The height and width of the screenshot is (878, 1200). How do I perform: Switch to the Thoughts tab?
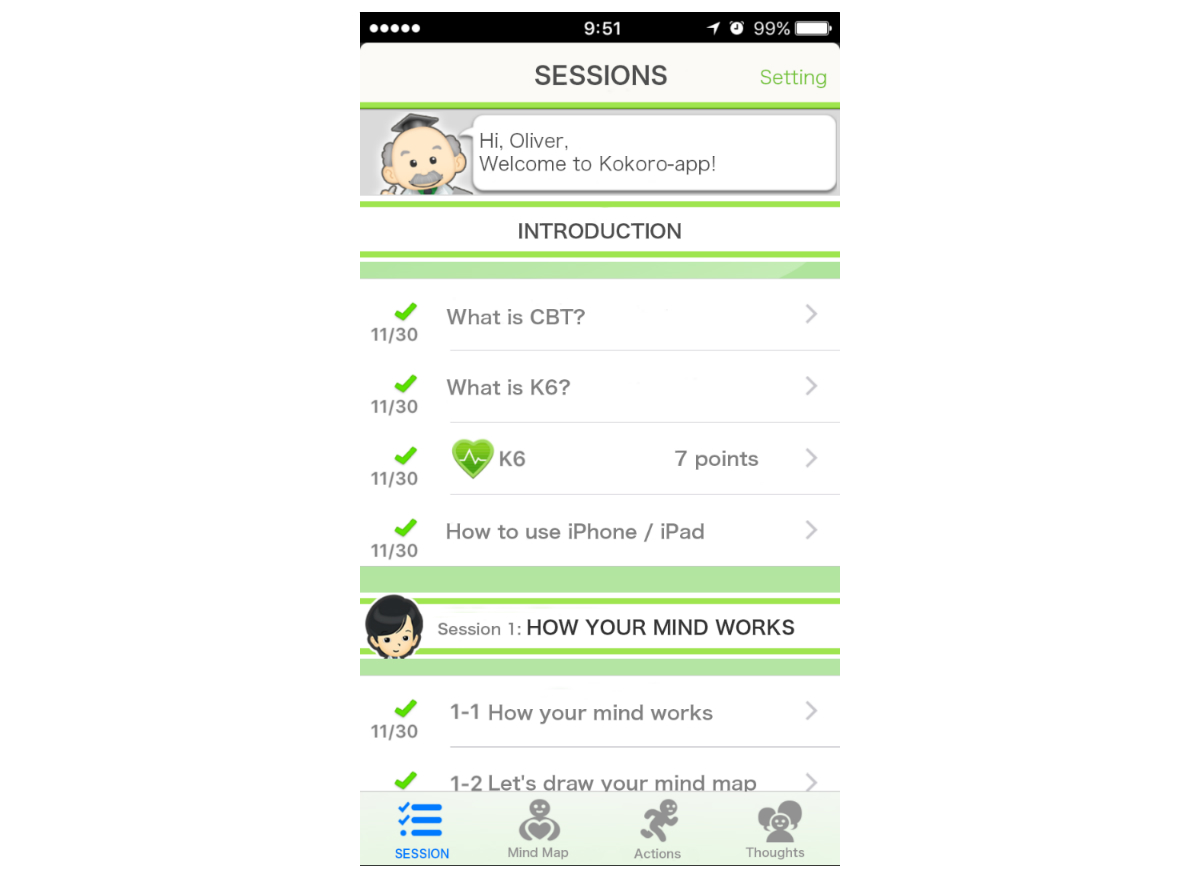[775, 830]
